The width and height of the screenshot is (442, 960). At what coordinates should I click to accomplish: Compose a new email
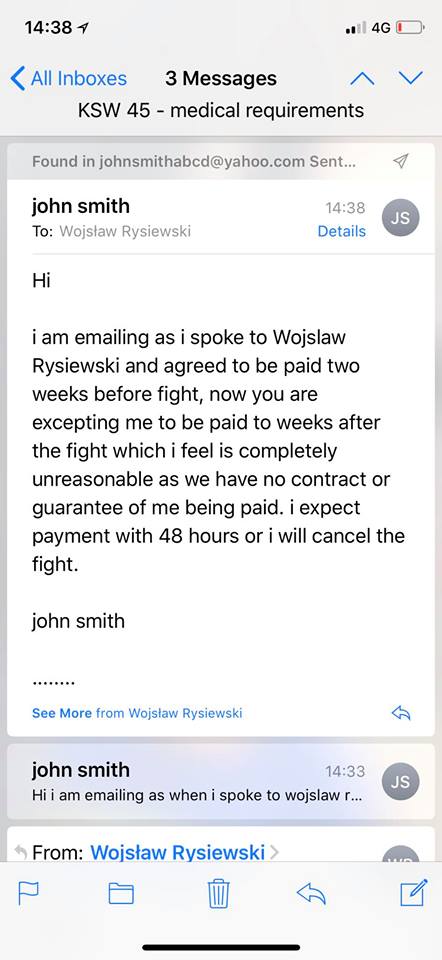click(413, 893)
